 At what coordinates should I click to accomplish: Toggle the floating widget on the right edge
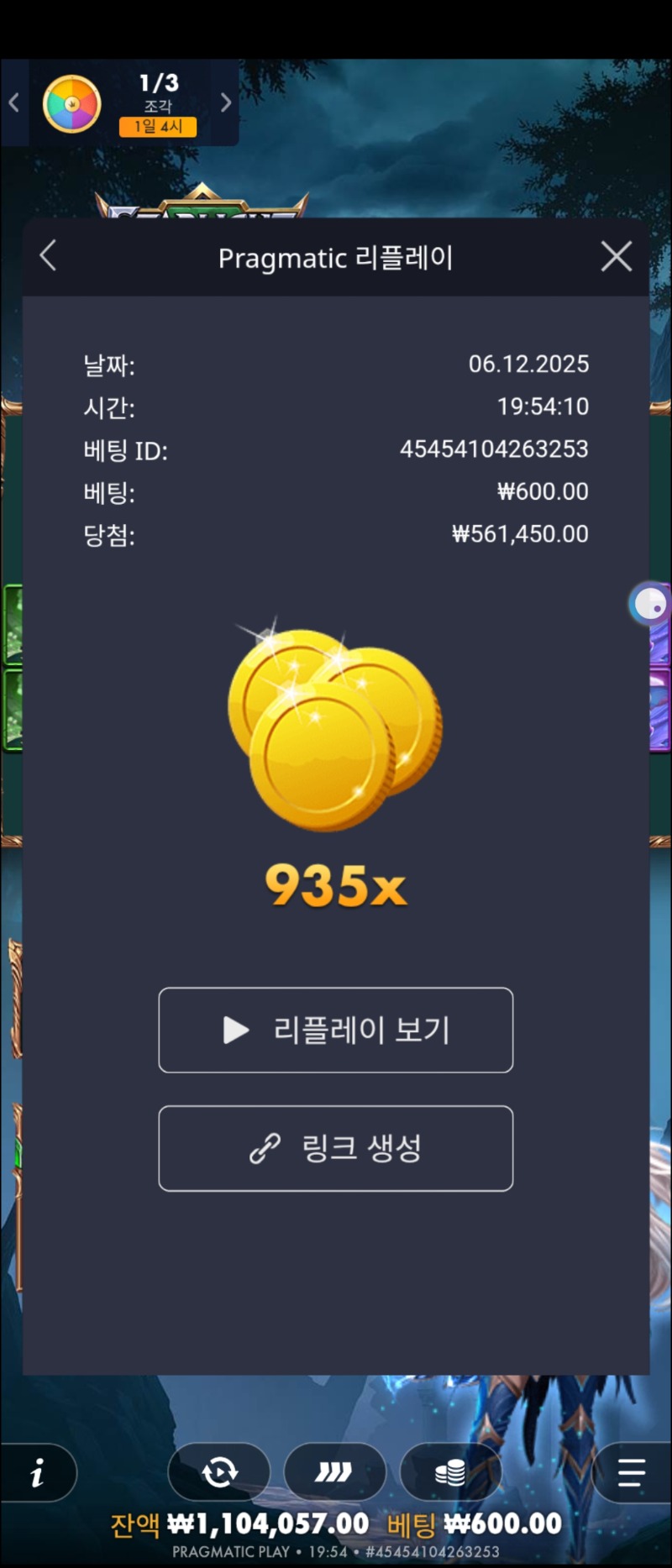click(649, 603)
